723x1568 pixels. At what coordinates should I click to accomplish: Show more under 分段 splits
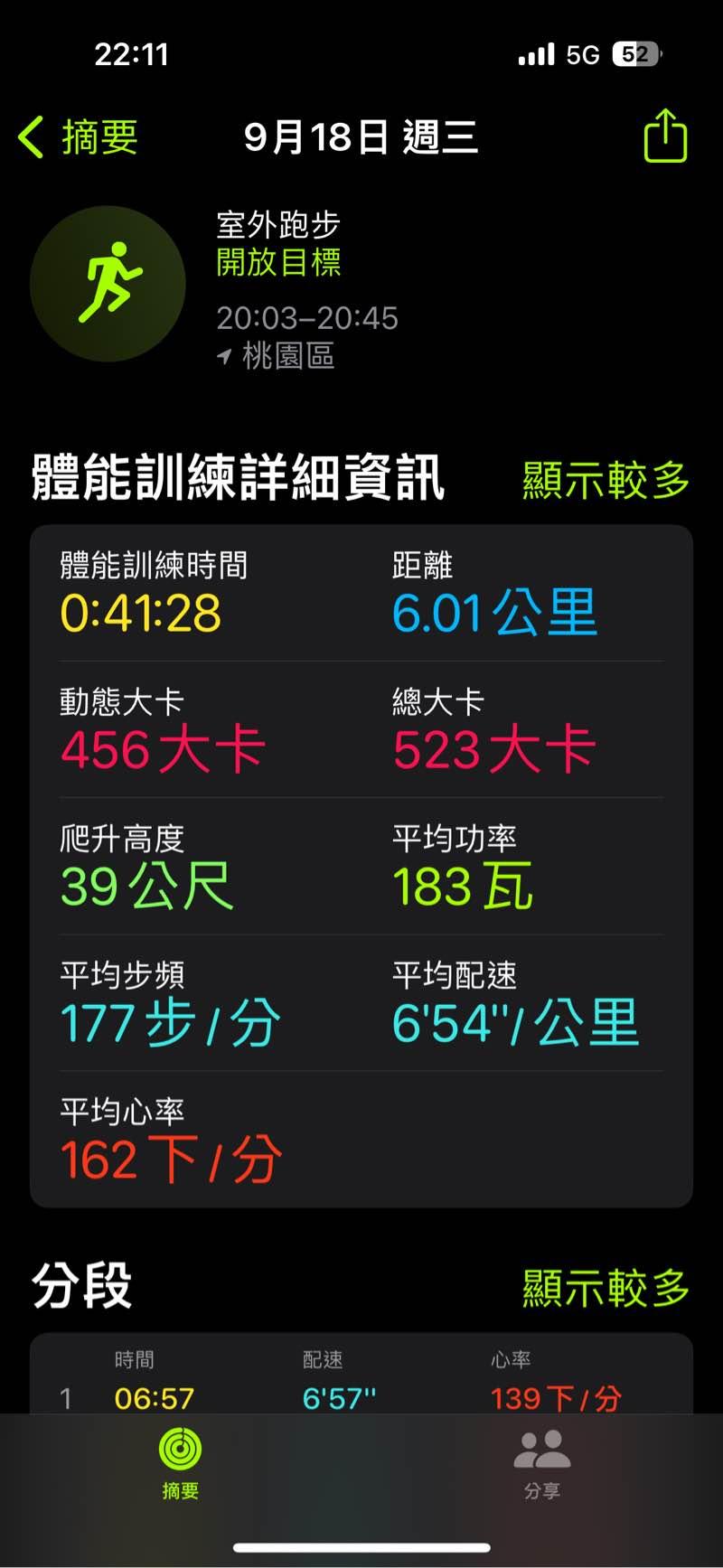tap(606, 1287)
